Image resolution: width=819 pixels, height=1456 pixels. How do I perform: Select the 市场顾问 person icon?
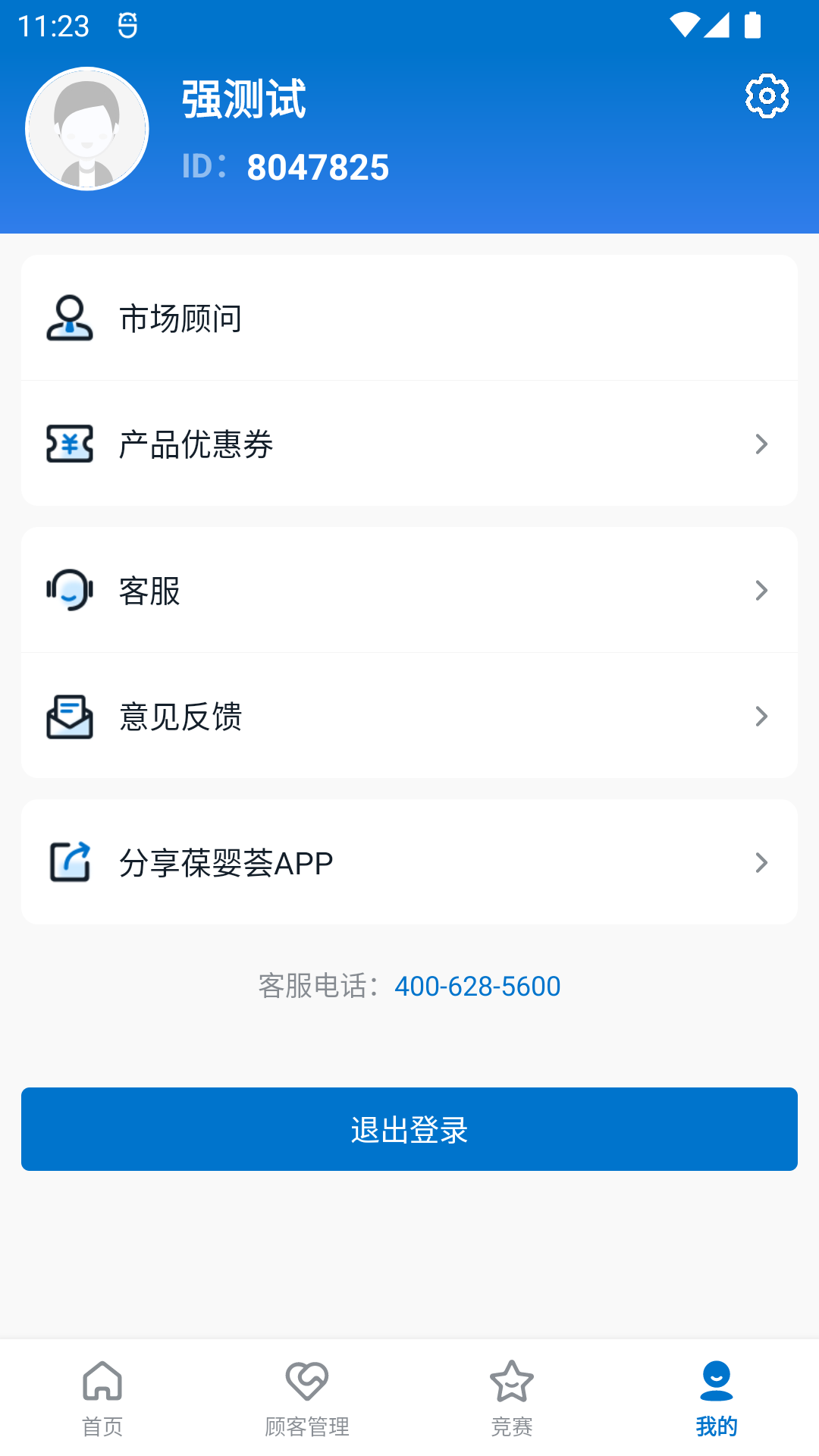click(69, 318)
